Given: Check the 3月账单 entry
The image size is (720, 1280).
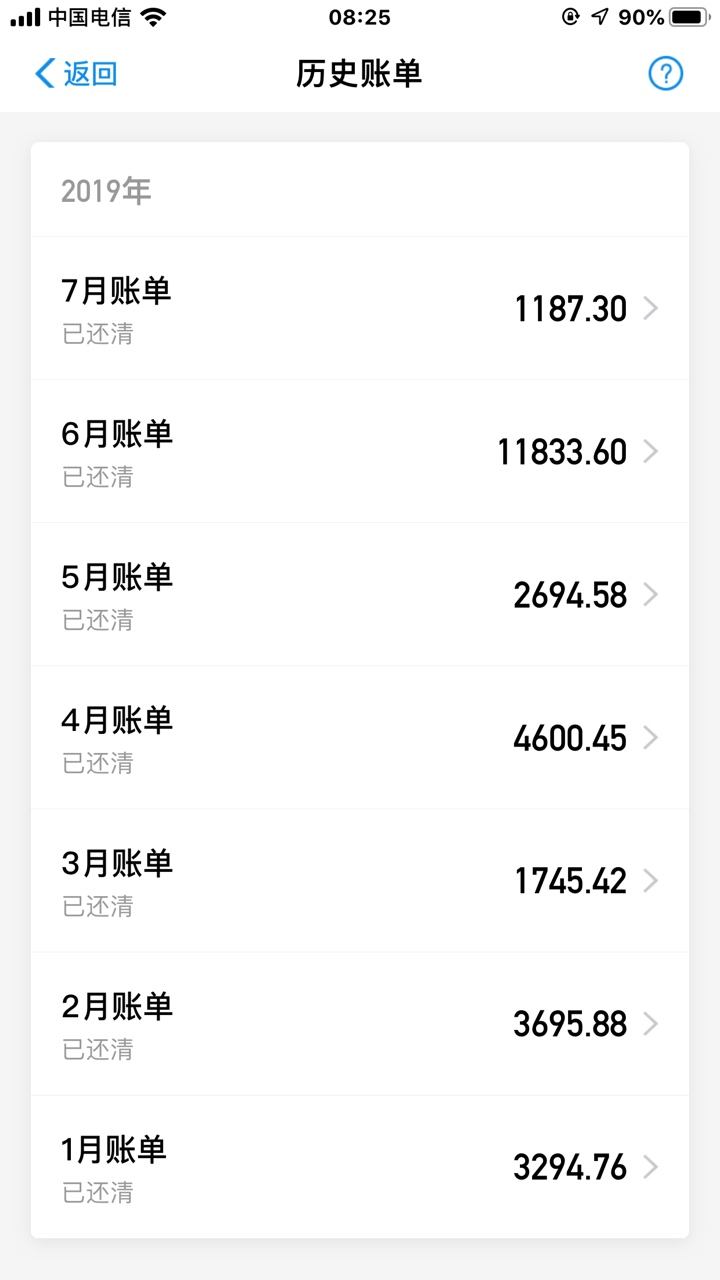Looking at the screenshot, I should [x=360, y=880].
